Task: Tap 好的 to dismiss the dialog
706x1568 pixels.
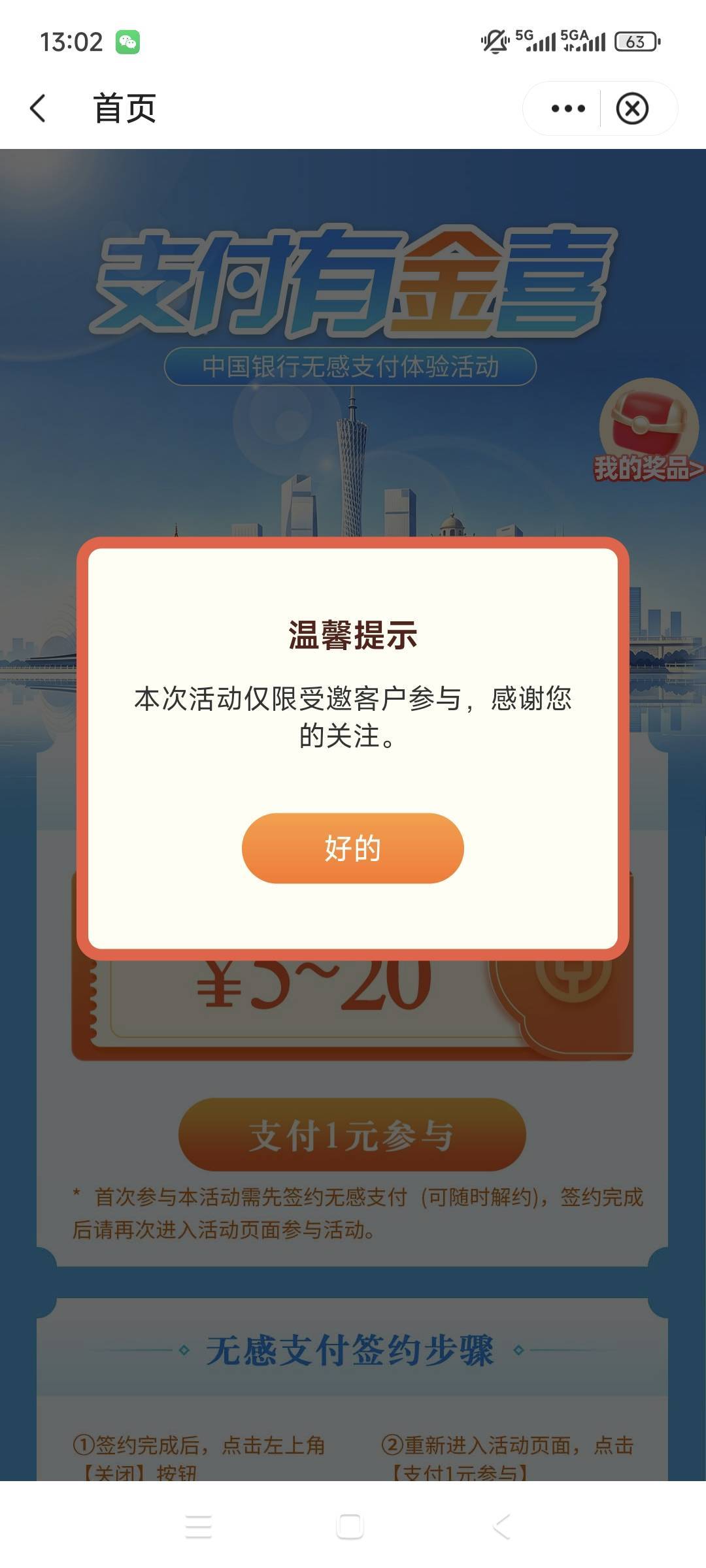Action: (x=352, y=848)
